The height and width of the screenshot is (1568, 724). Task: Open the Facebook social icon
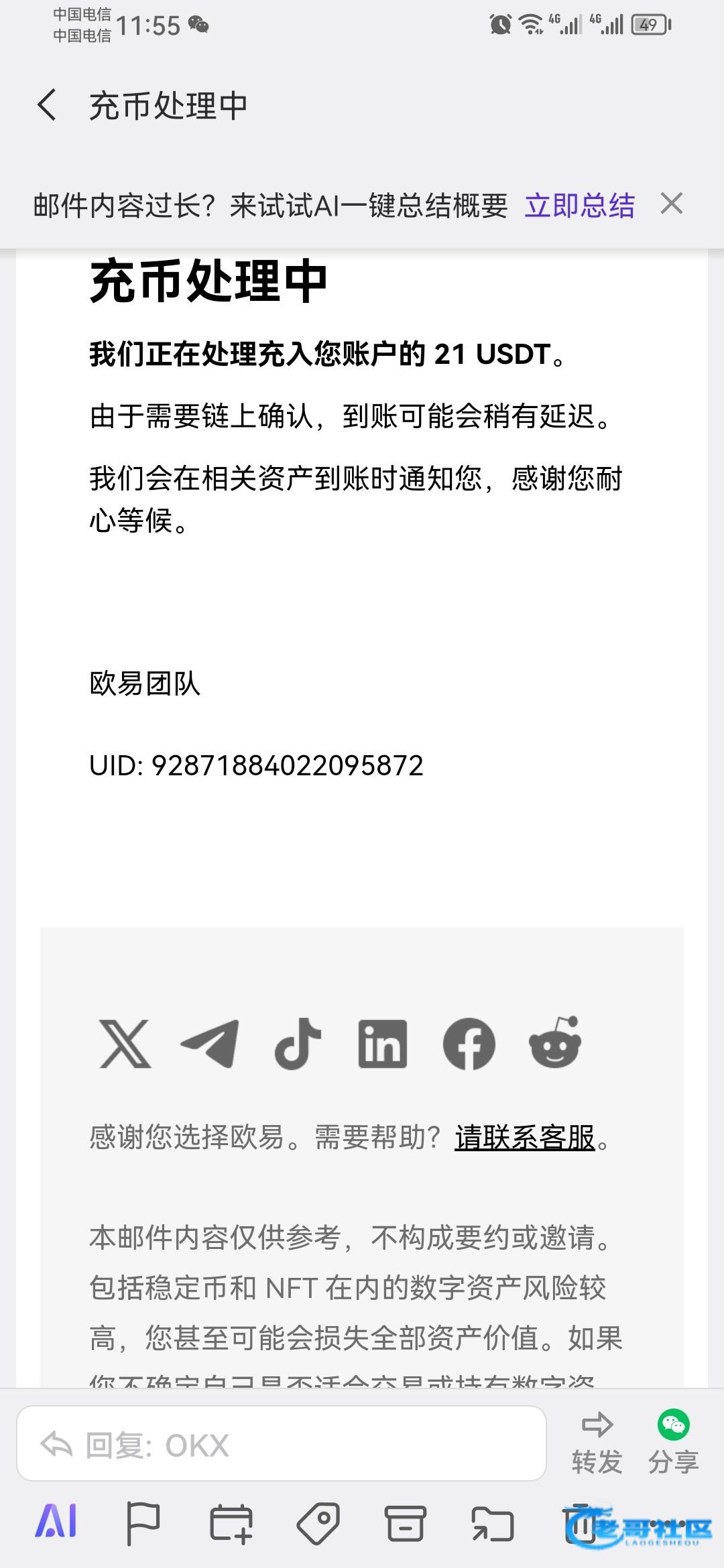469,1043
